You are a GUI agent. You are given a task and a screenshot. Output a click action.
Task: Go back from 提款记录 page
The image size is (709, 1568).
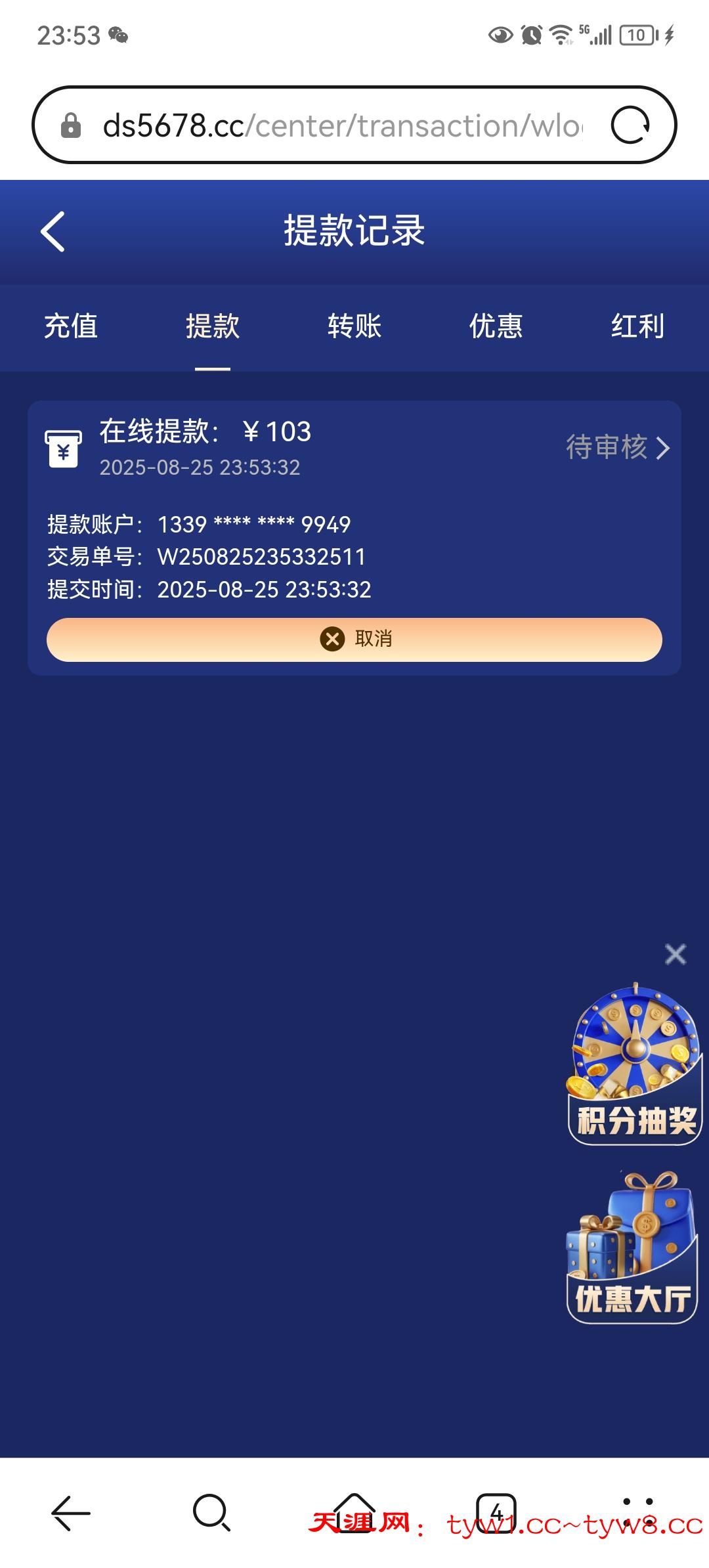pyautogui.click(x=53, y=231)
